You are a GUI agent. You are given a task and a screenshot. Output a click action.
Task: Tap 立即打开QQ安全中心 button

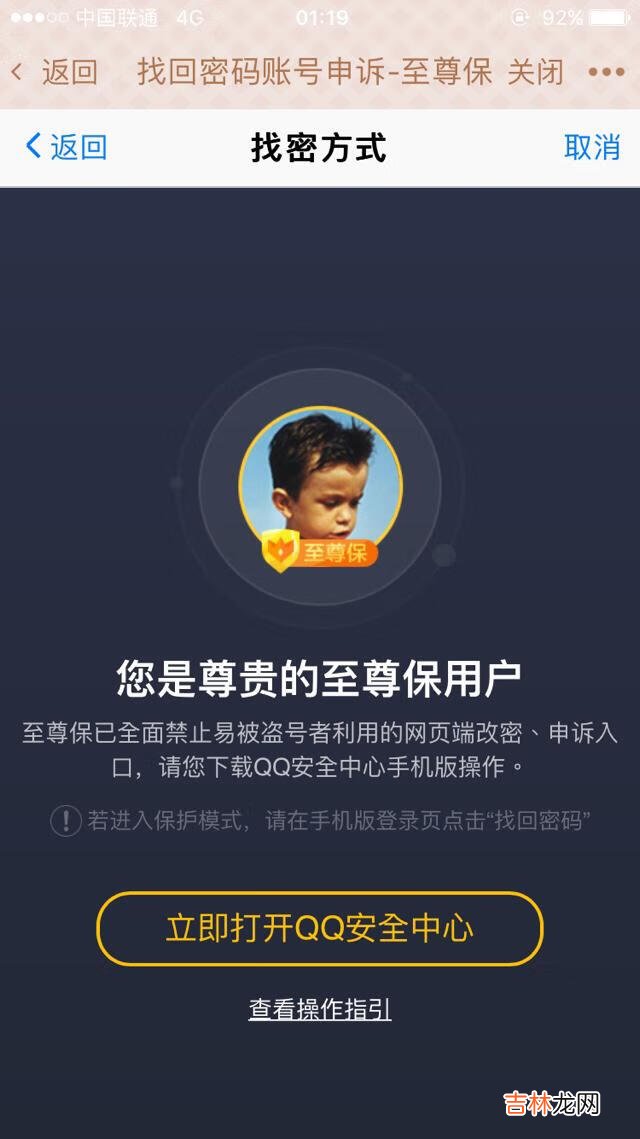click(x=319, y=928)
